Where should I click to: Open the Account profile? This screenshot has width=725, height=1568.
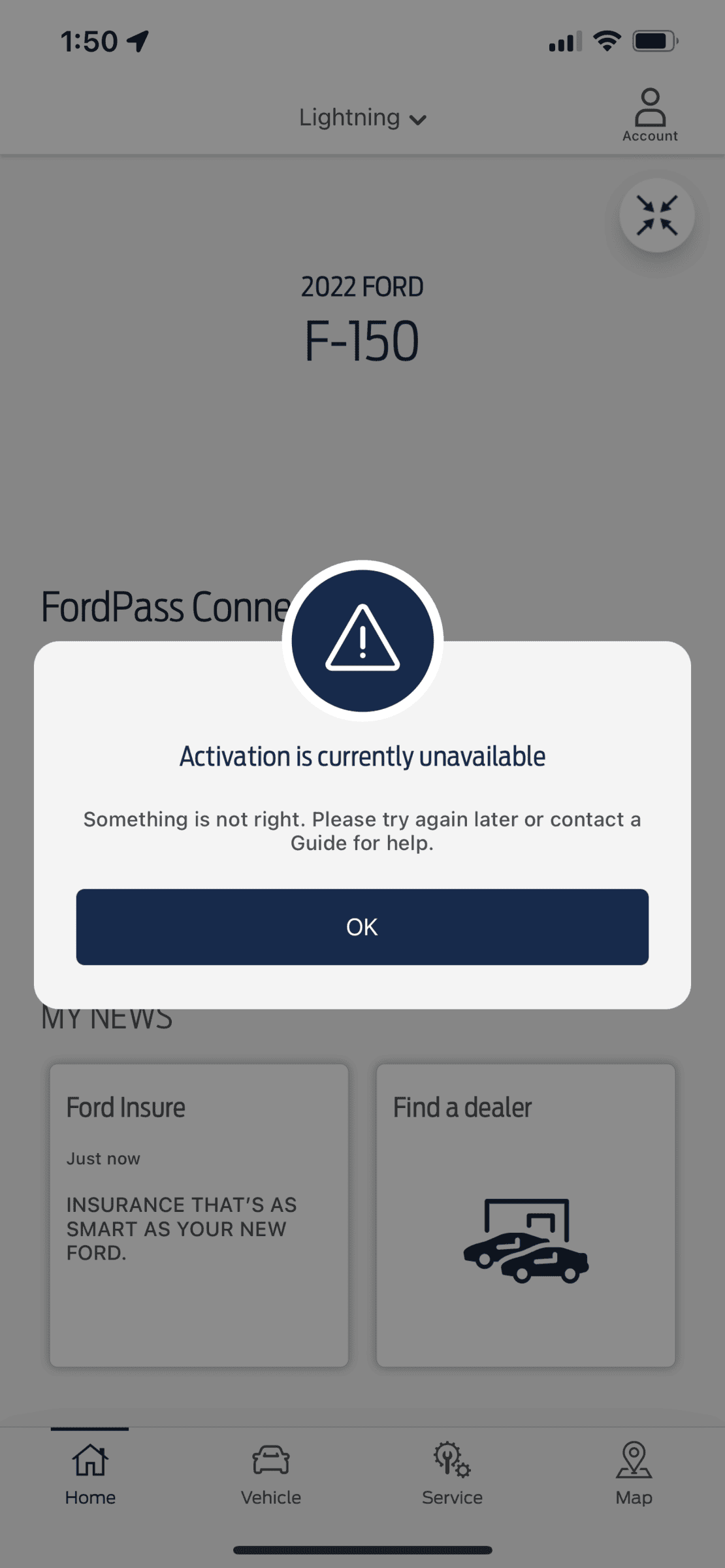pos(649,115)
